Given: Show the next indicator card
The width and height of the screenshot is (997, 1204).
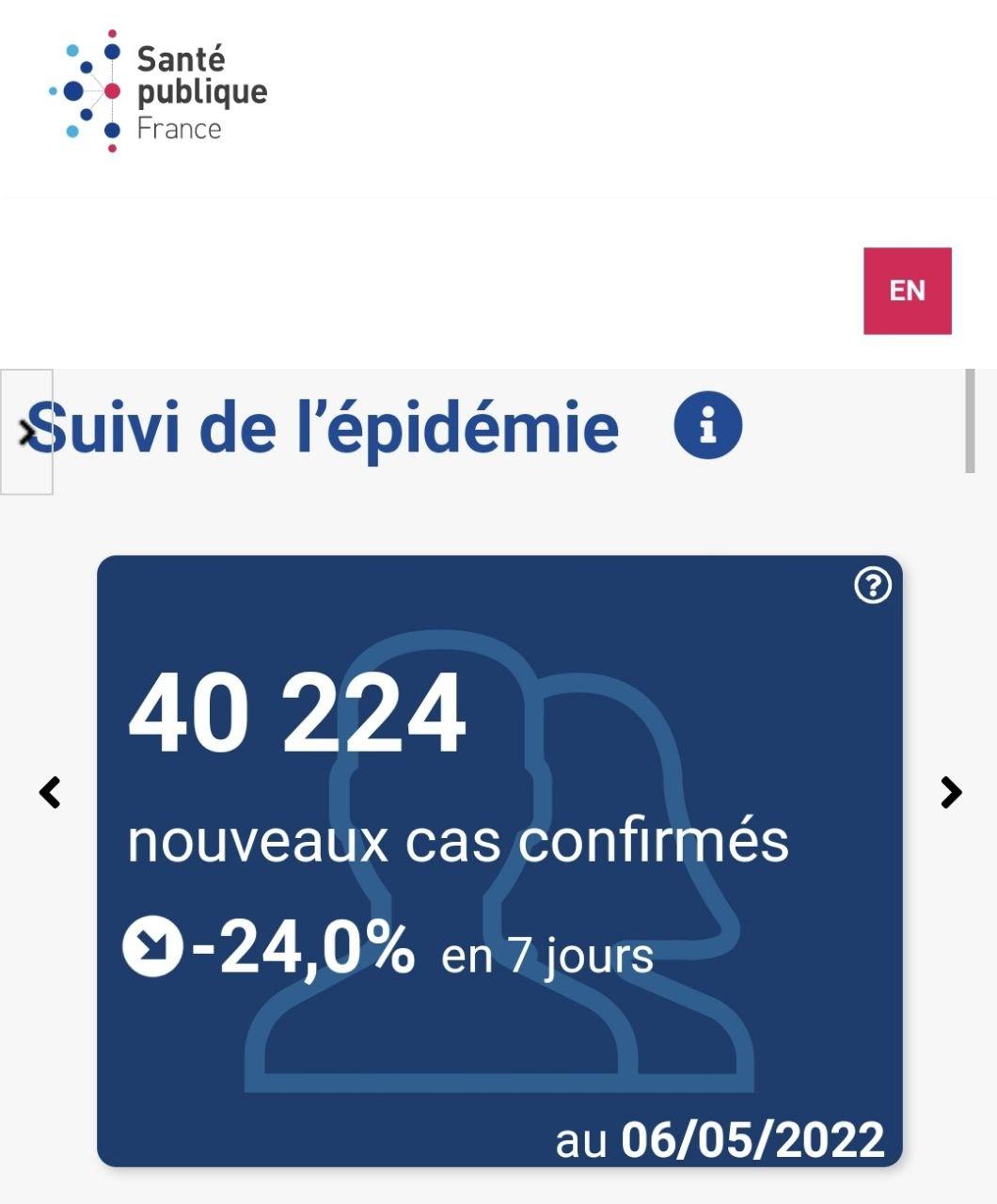Looking at the screenshot, I should (951, 793).
